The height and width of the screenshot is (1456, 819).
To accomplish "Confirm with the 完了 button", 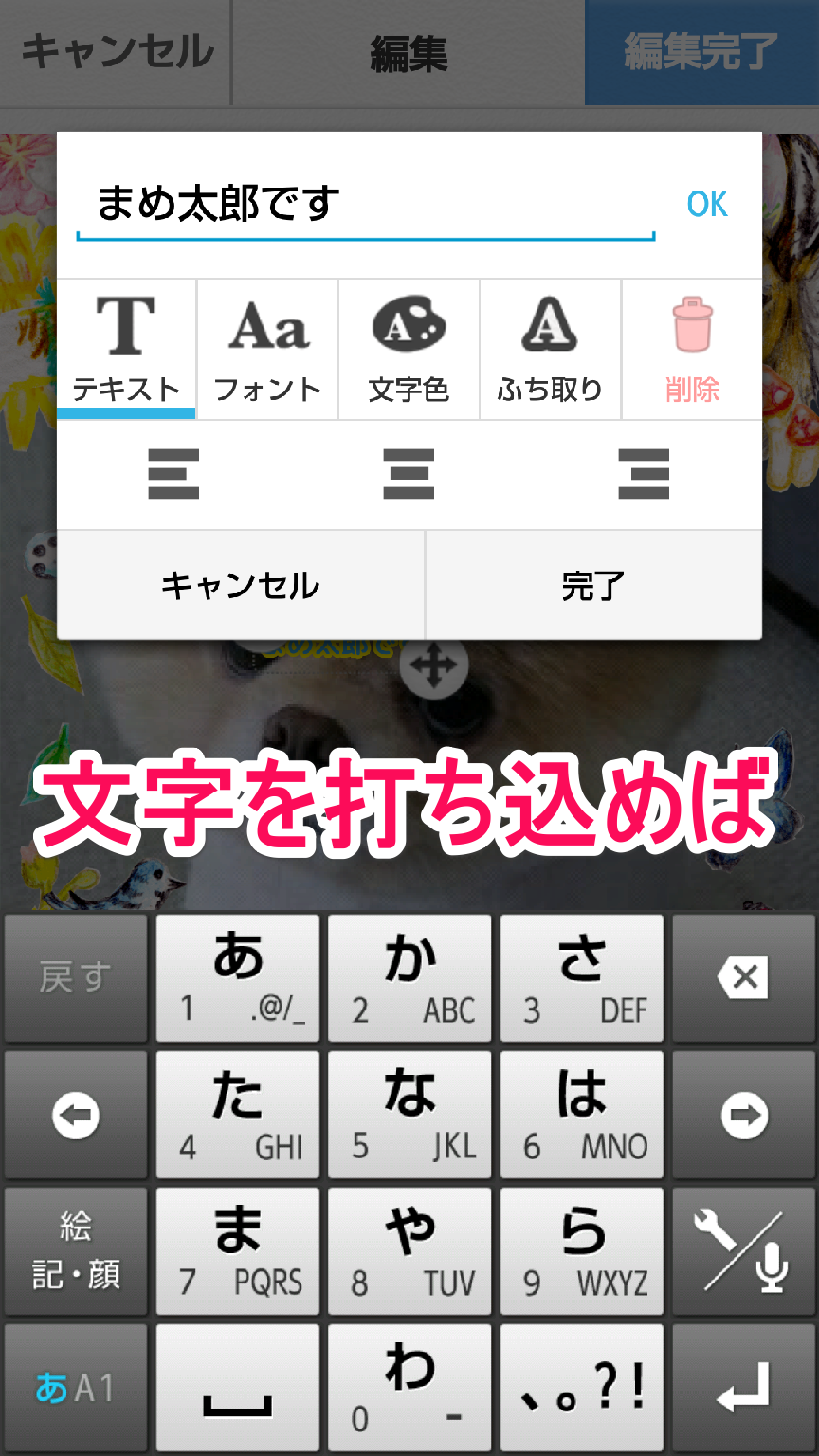I will 593,586.
